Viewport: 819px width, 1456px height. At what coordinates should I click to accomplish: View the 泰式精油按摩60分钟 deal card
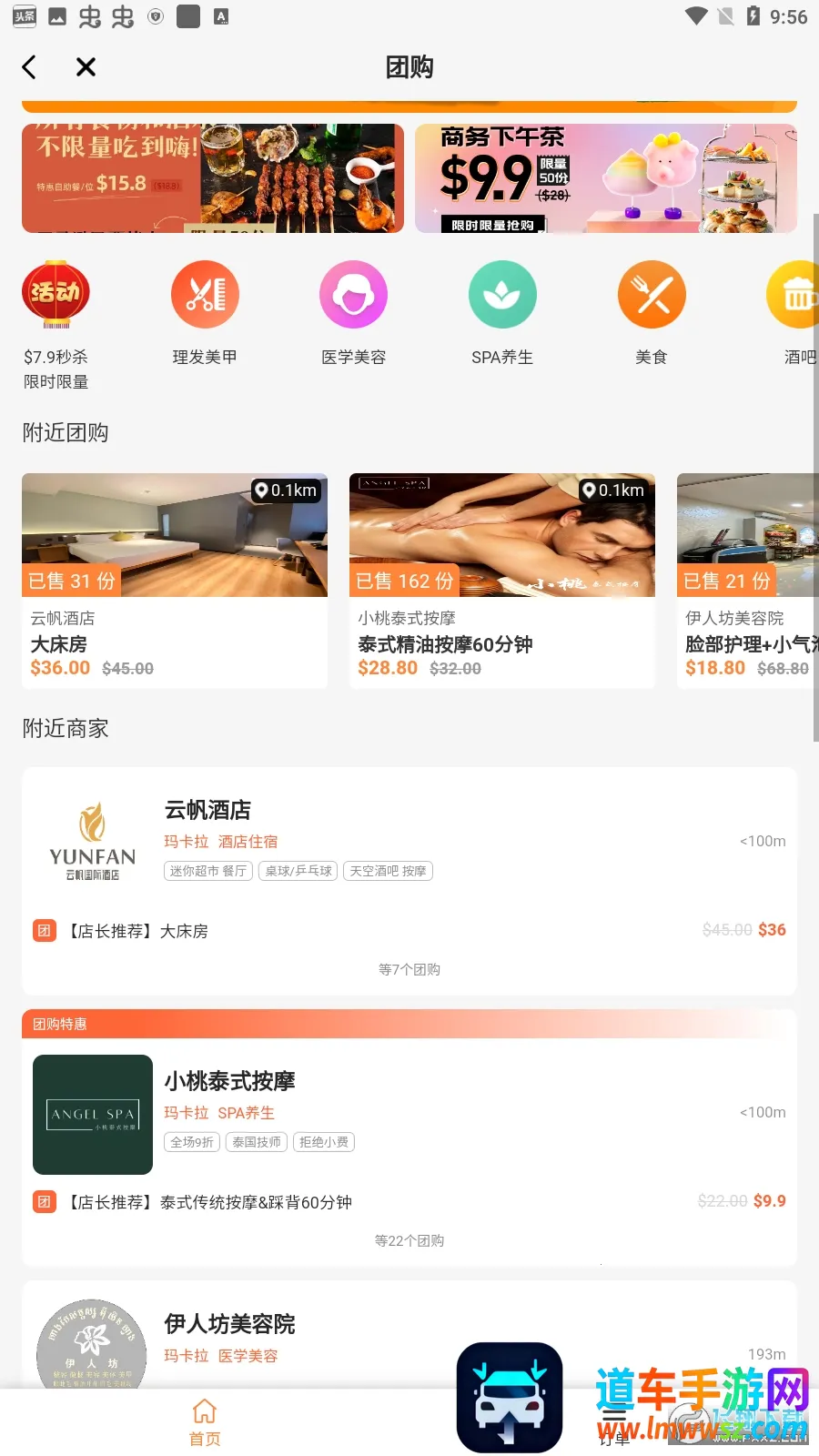[x=502, y=579]
